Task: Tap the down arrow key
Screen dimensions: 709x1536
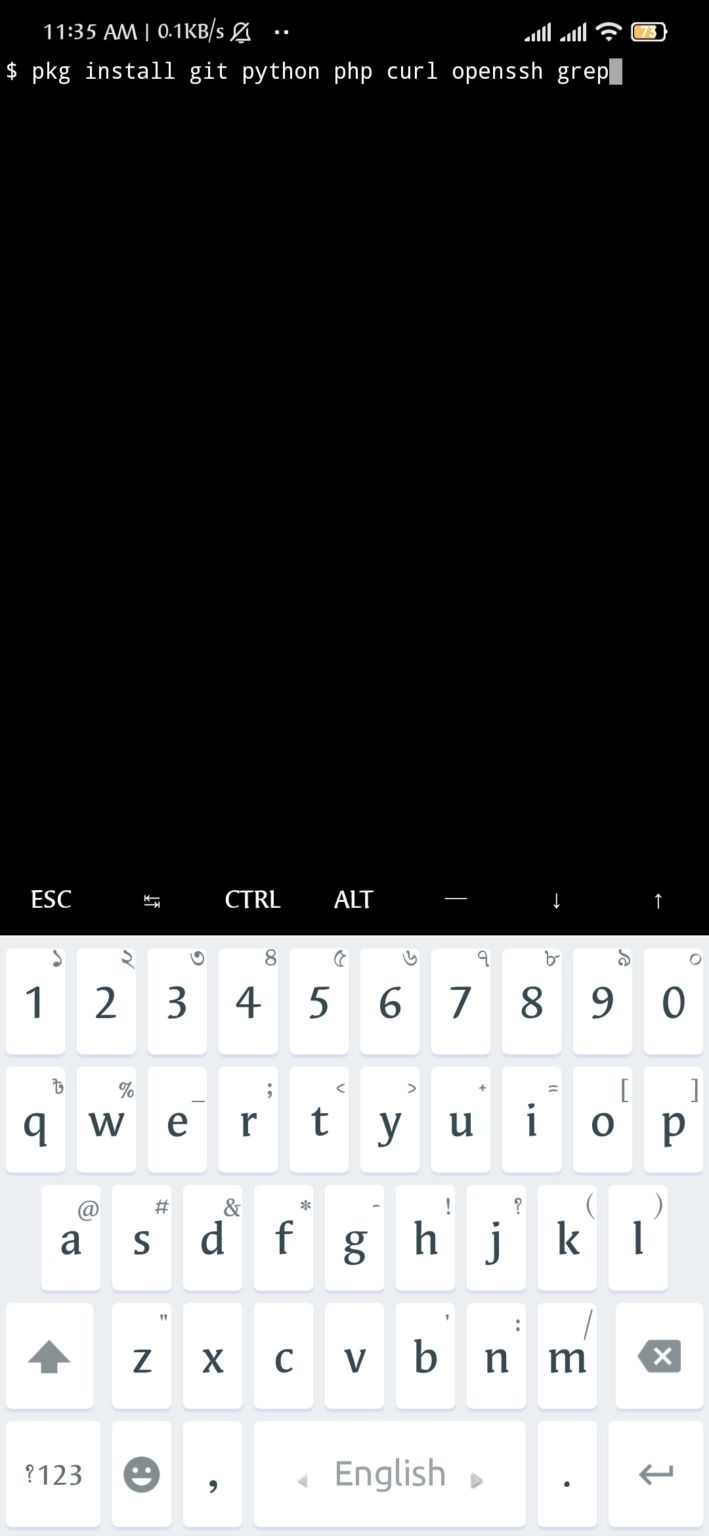Action: (556, 900)
